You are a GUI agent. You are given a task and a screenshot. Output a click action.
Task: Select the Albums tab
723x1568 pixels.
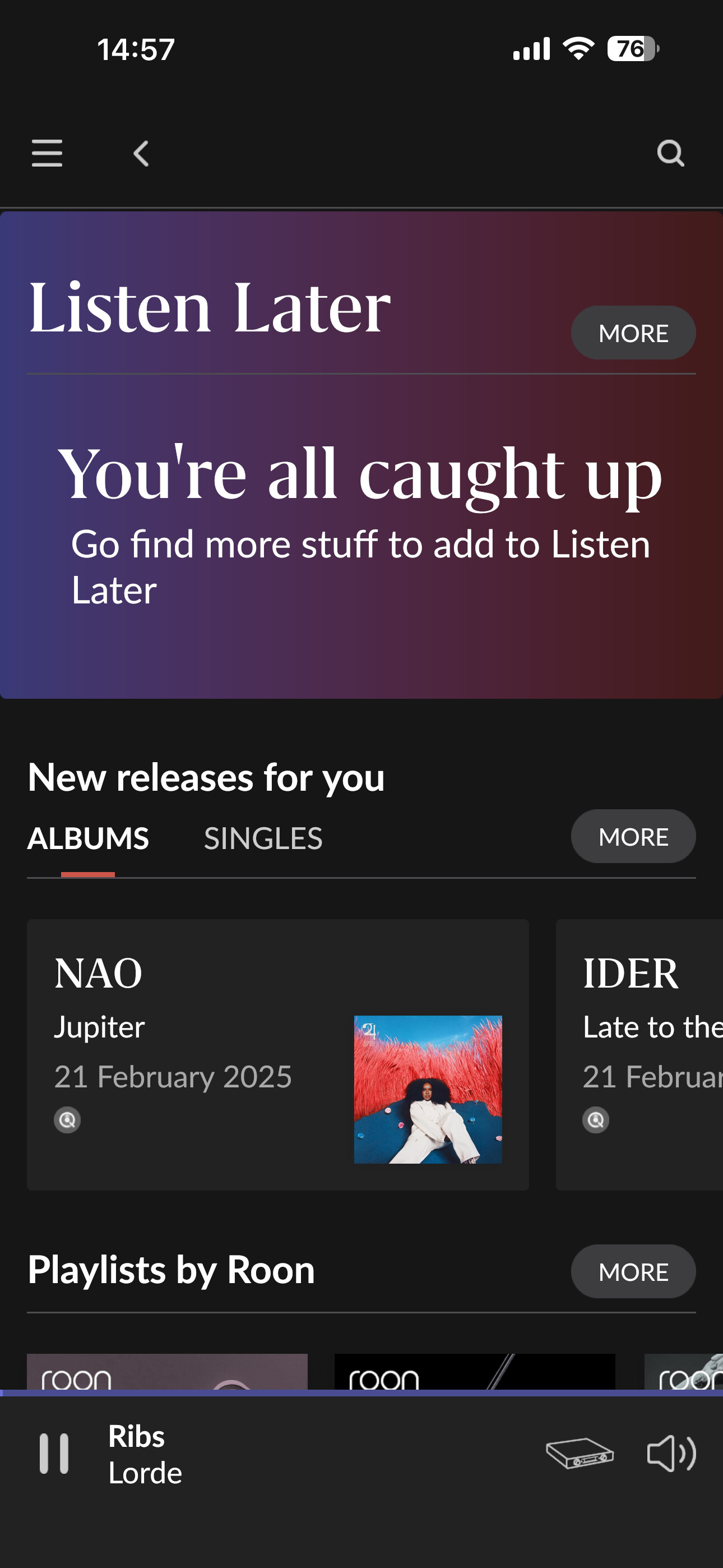pyautogui.click(x=88, y=838)
